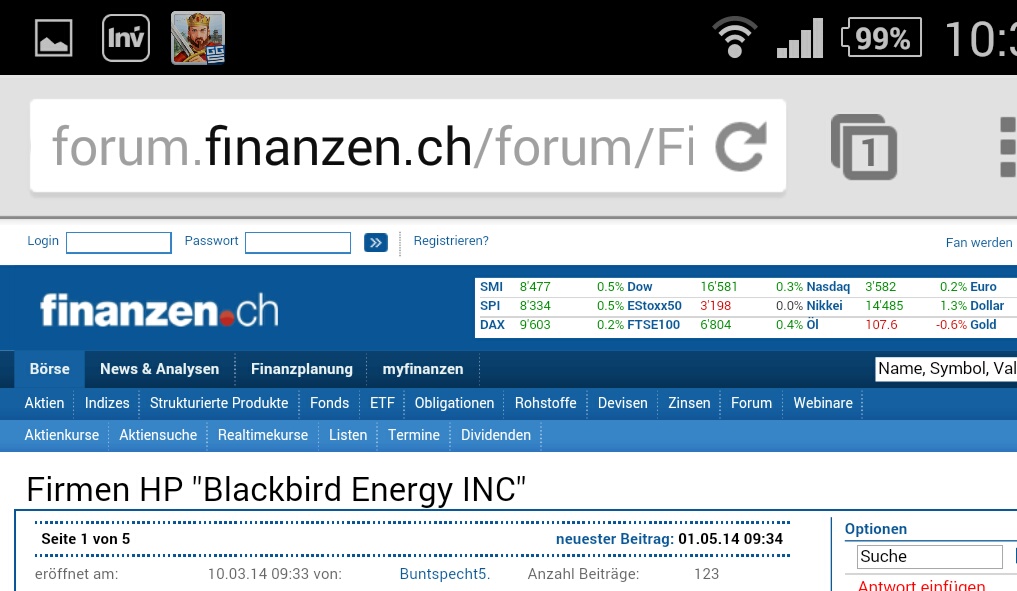Select the myfinanzen tab
1017x591 pixels.
pos(423,369)
